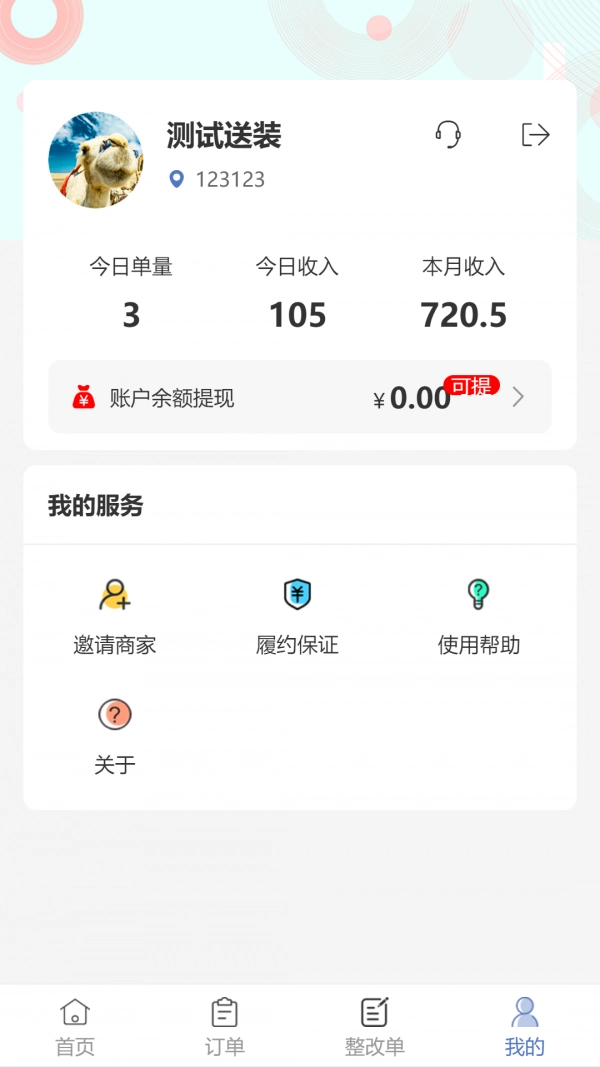Open 使用帮助 help page
Image resolution: width=600 pixels, height=1067 pixels.
coord(479,615)
